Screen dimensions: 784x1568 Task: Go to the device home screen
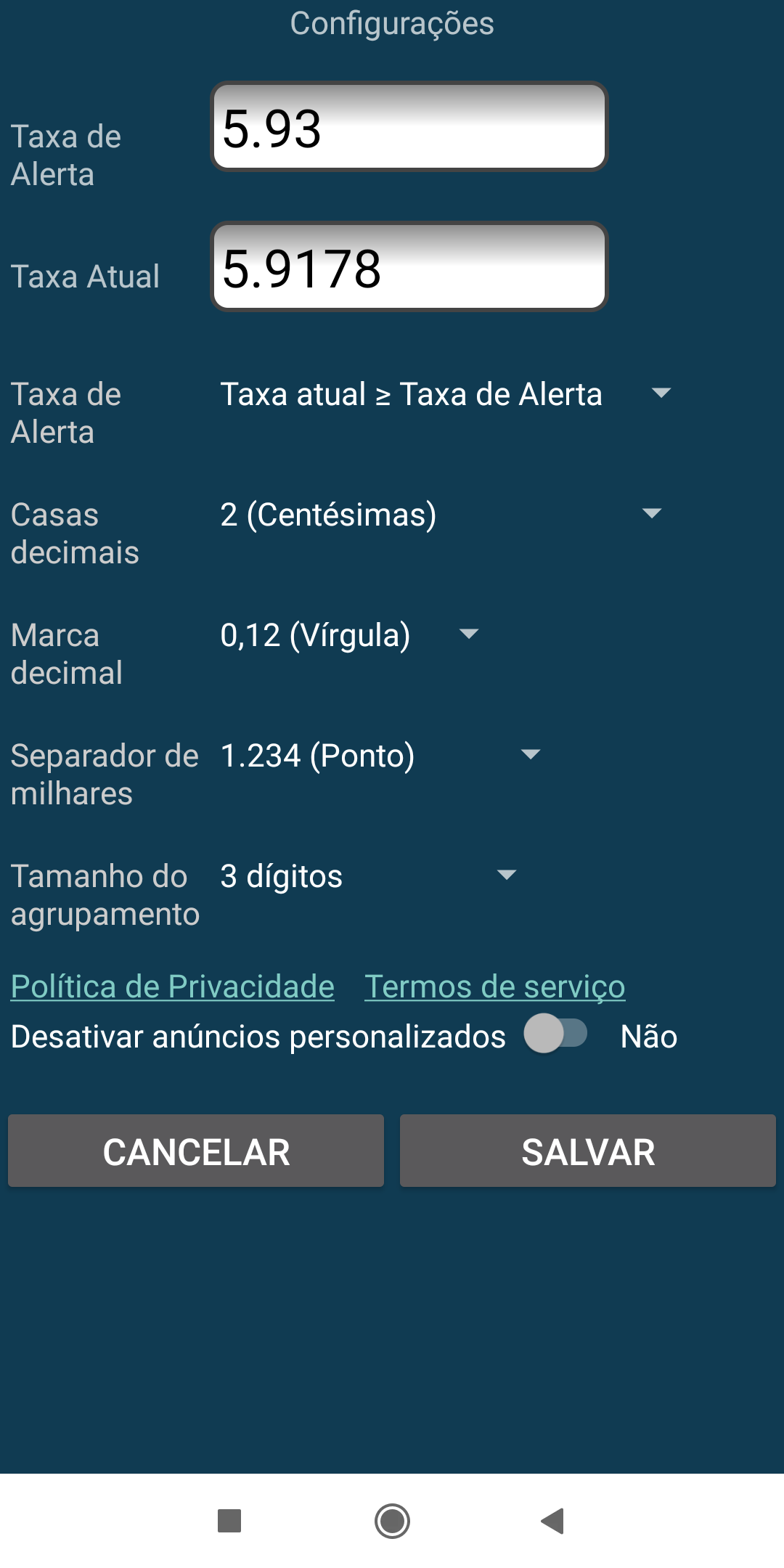click(392, 1521)
